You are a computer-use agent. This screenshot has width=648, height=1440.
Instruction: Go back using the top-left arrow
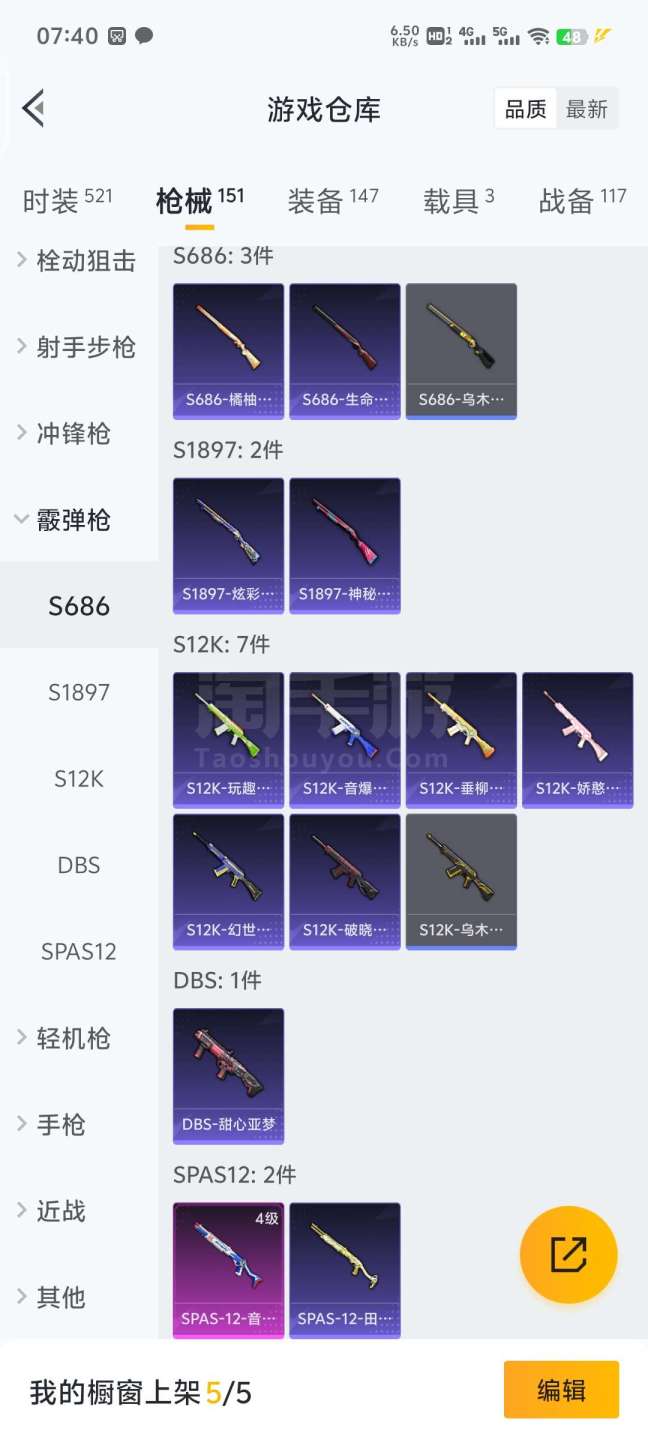coord(34,108)
